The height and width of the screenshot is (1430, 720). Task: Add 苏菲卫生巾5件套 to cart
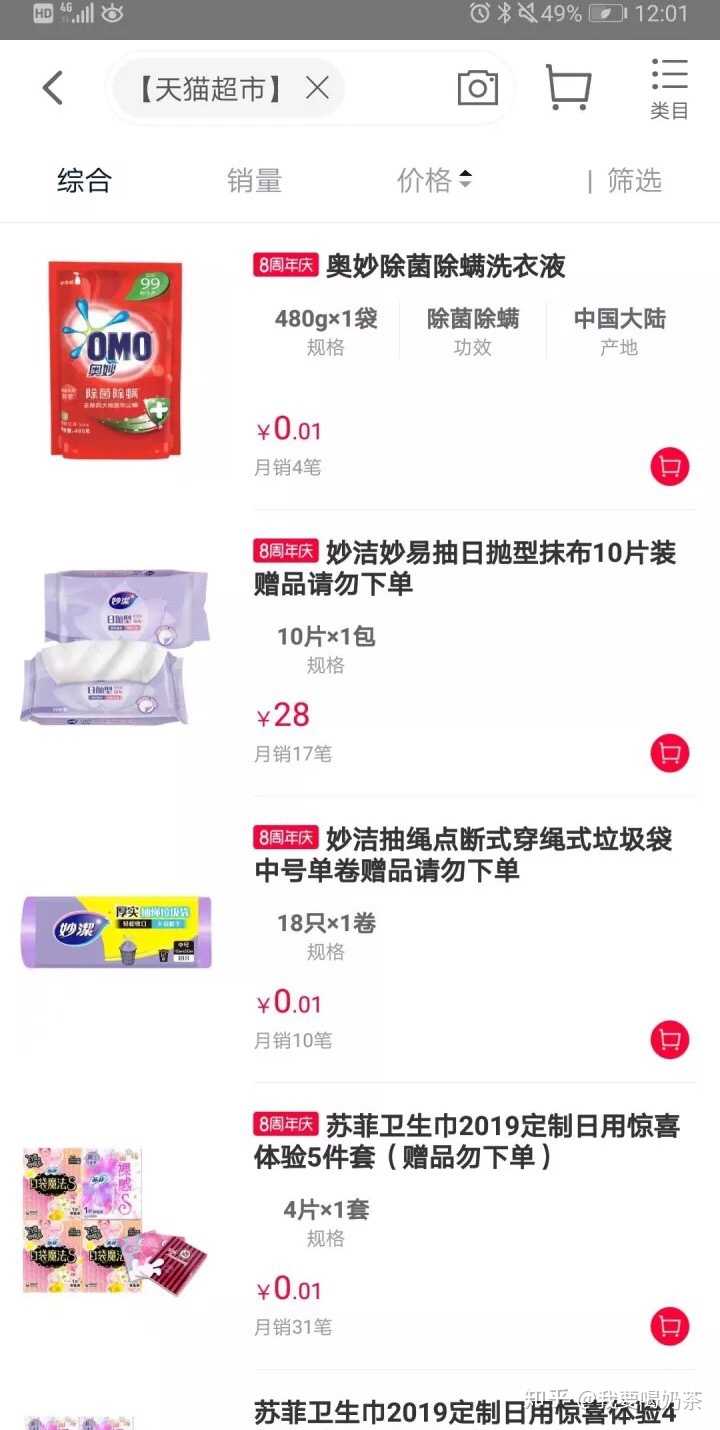tap(669, 1327)
